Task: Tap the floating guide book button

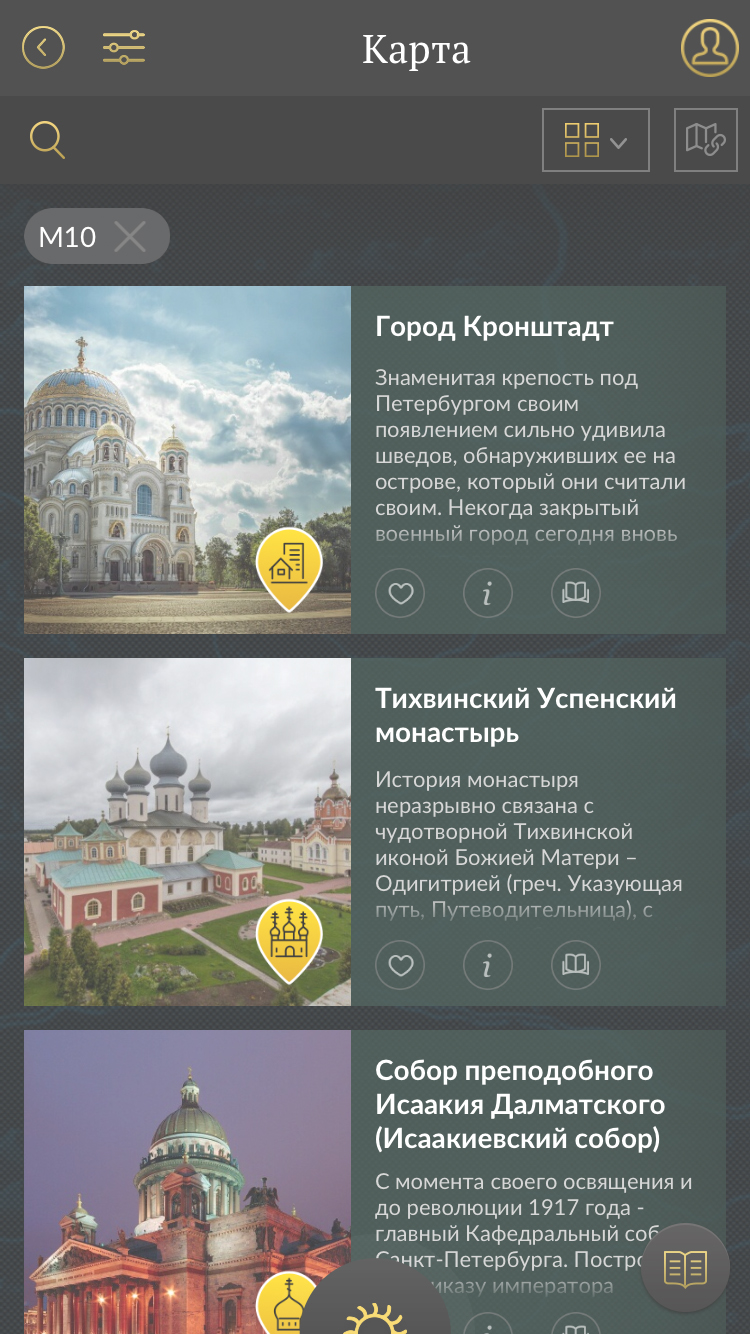Action: click(685, 1268)
